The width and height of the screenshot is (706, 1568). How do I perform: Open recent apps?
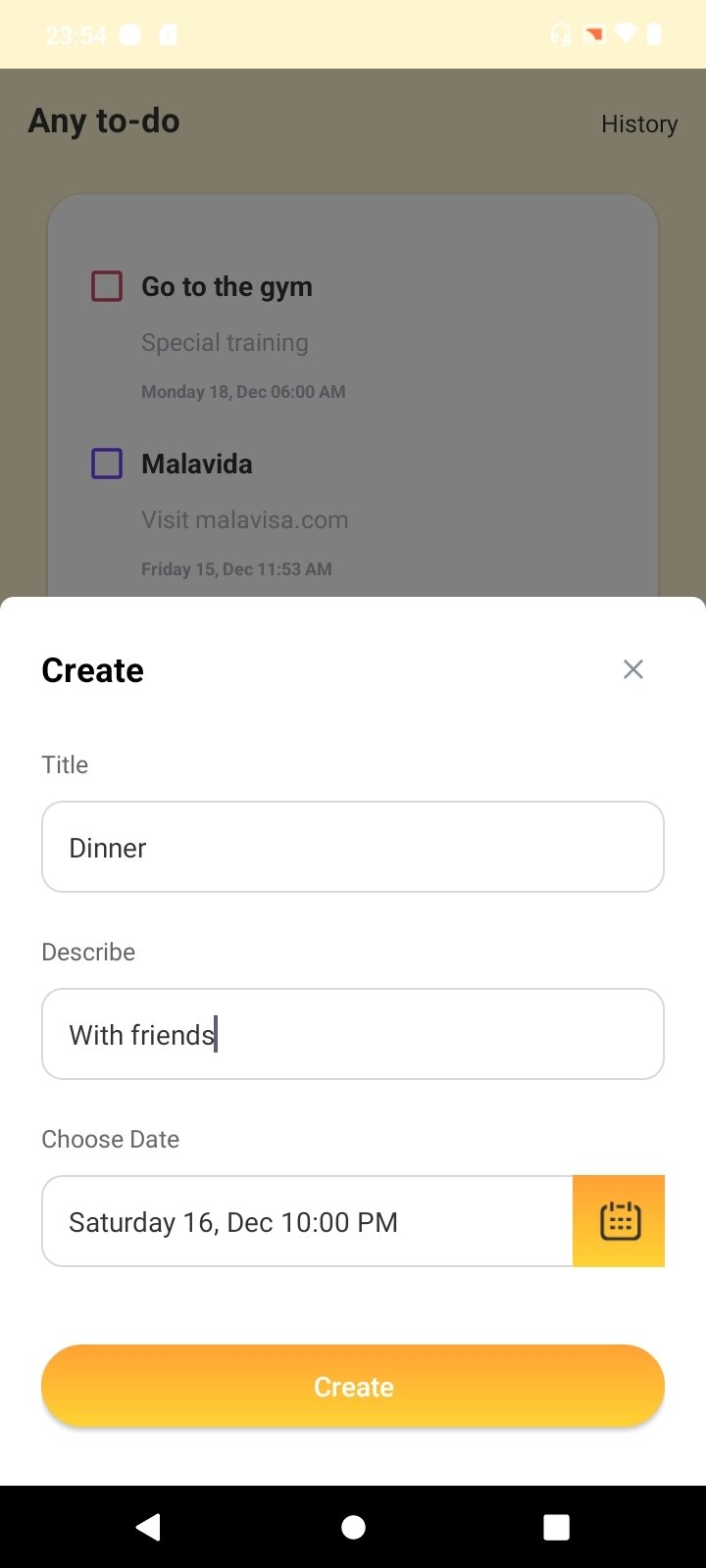click(557, 1527)
